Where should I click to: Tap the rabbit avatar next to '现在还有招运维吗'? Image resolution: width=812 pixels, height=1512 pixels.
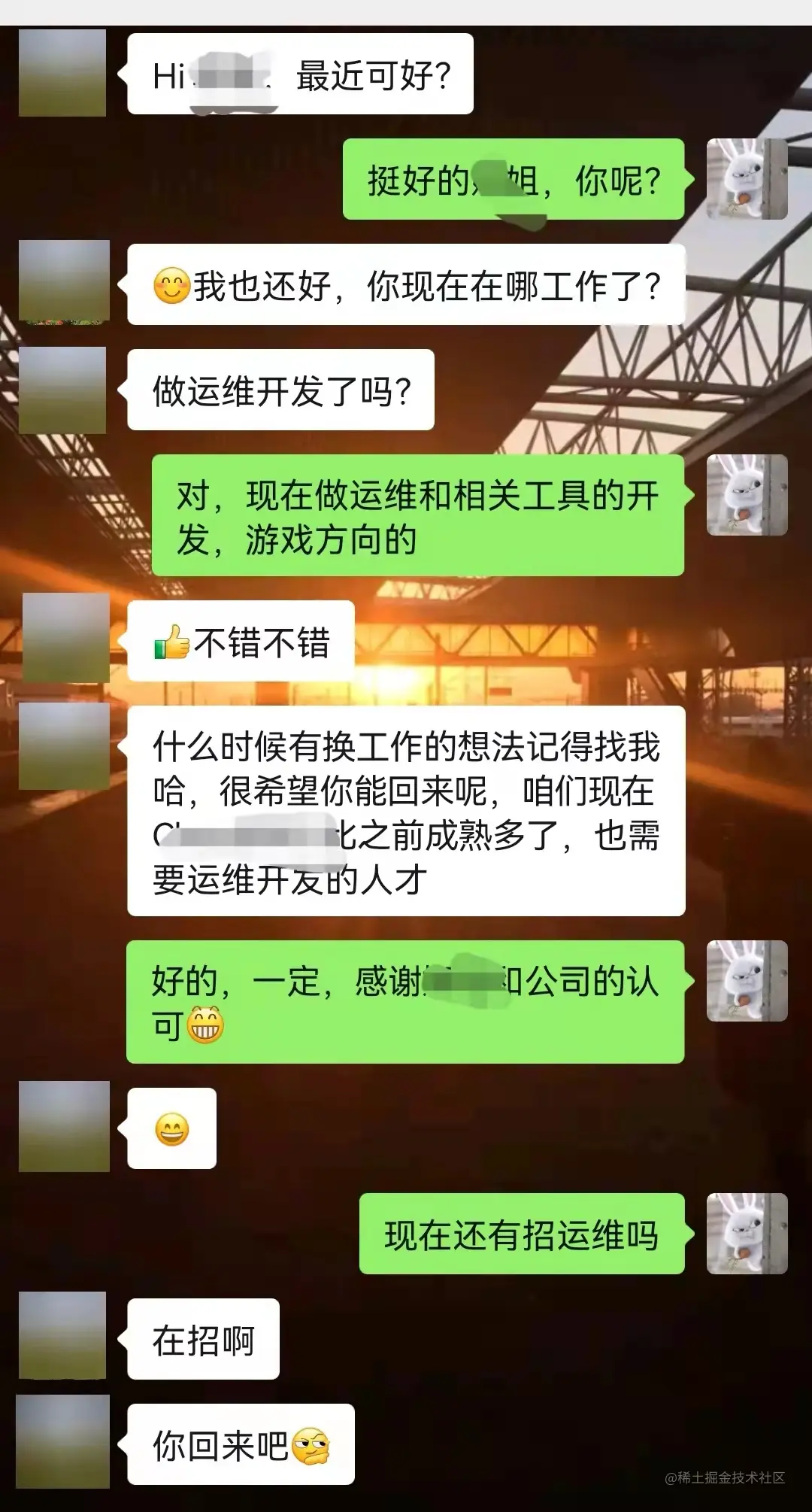747,1234
